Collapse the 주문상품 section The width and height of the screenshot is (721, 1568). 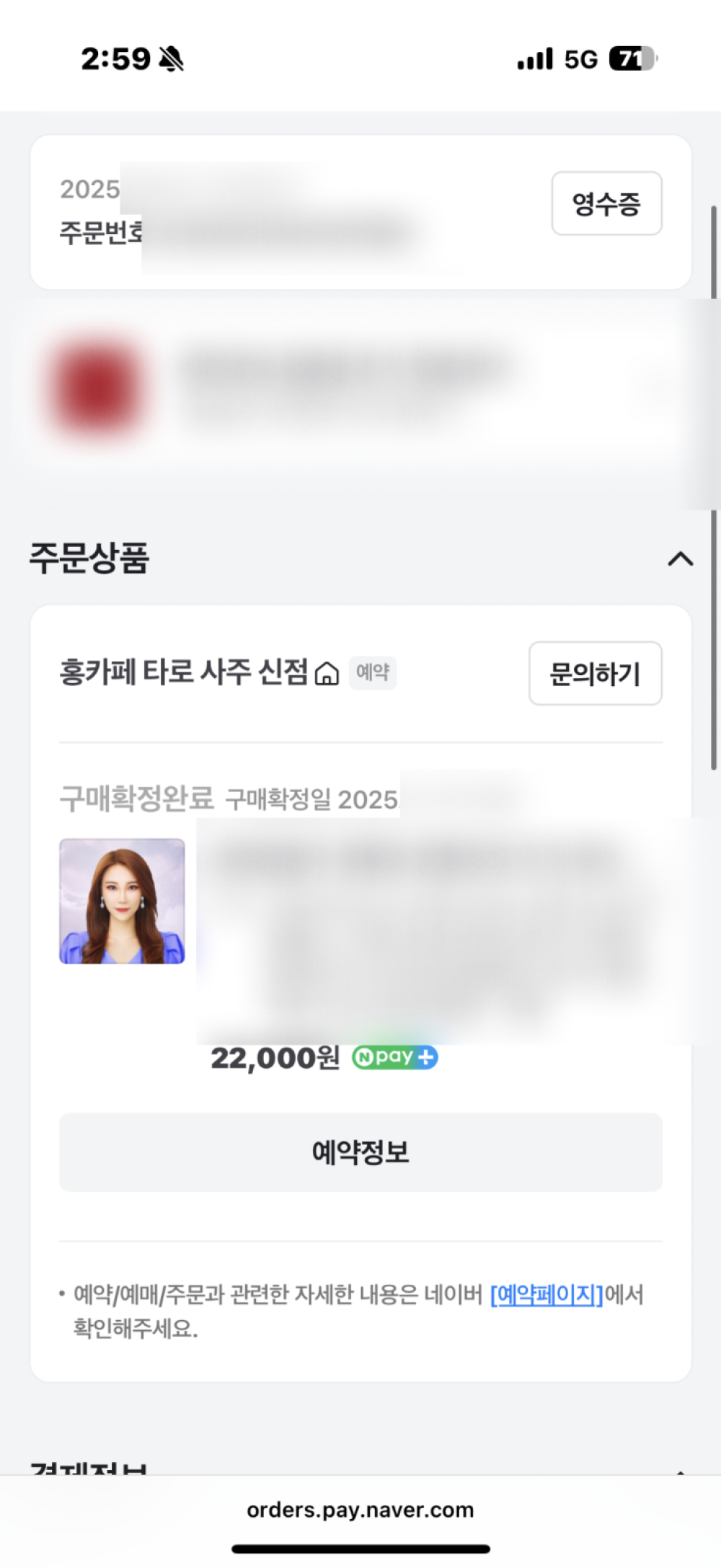coord(680,559)
